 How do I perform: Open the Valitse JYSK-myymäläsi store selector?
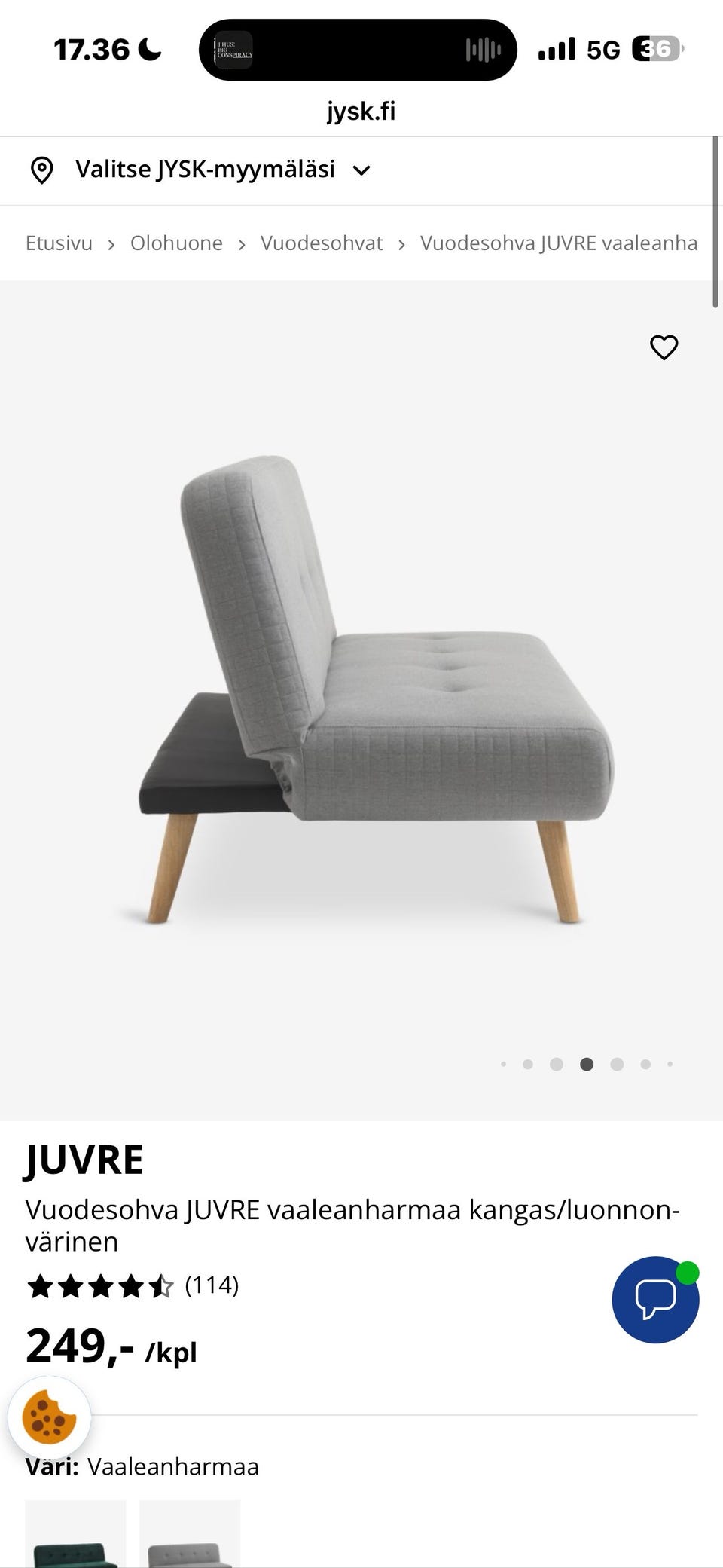point(203,170)
